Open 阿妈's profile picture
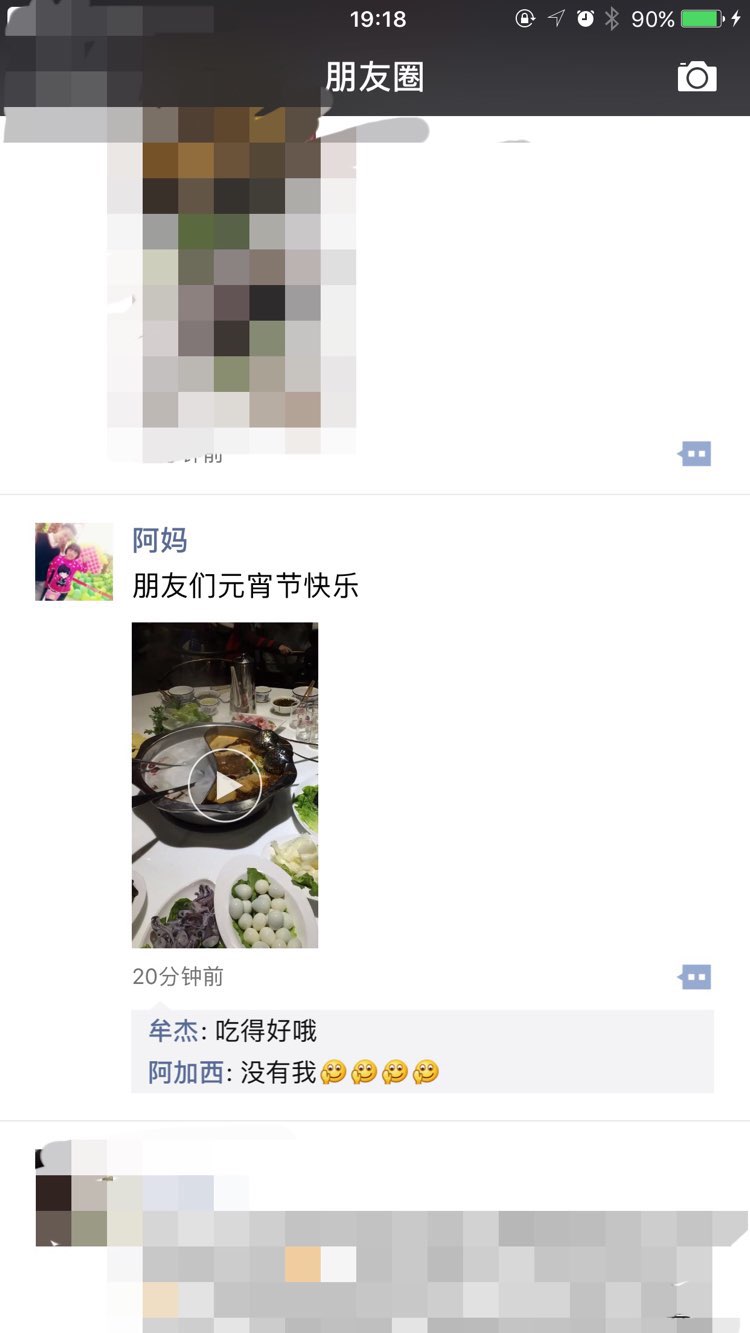Image resolution: width=750 pixels, height=1333 pixels. pyautogui.click(x=74, y=561)
